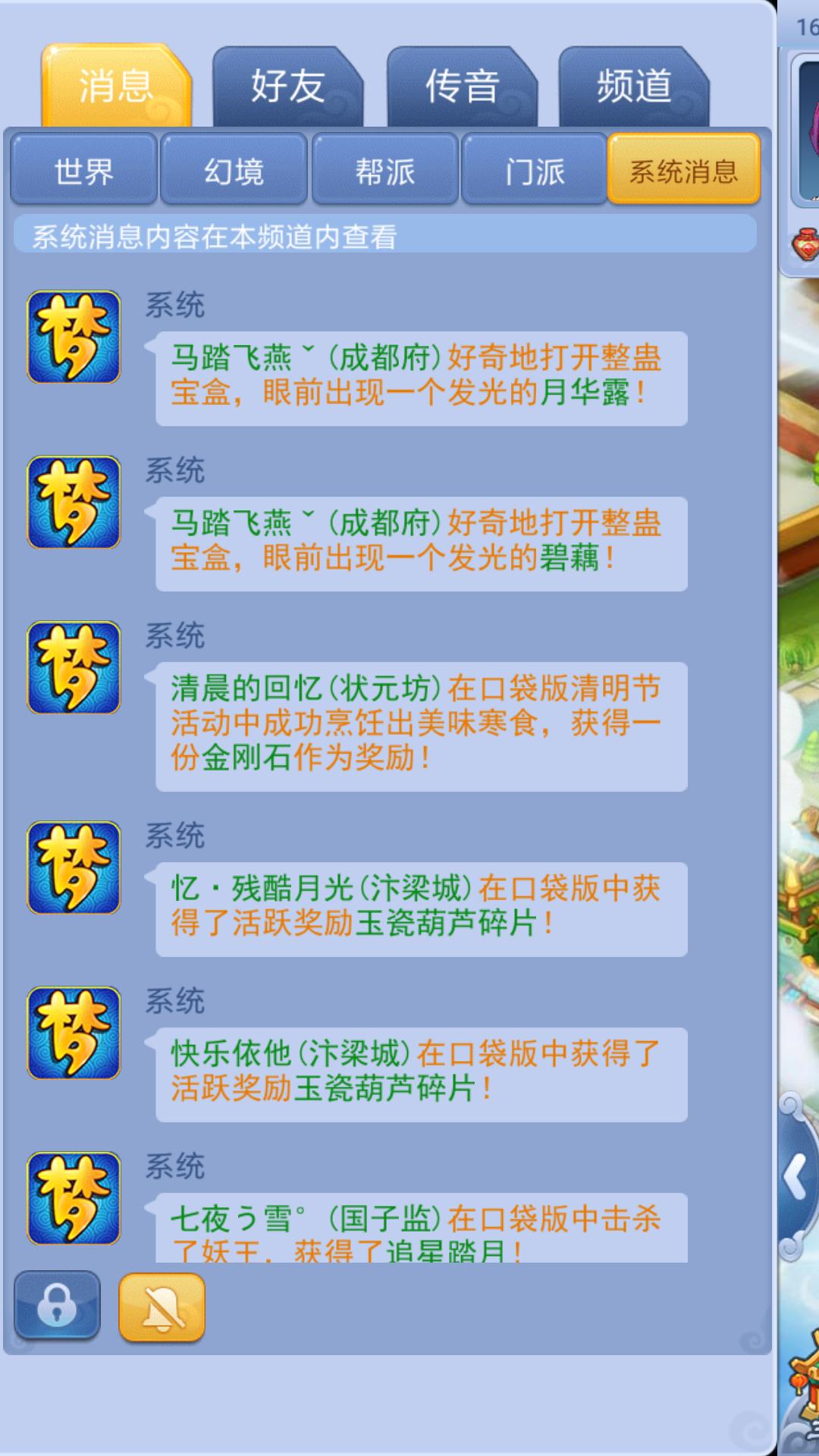Viewport: 819px width, 1456px height.
Task: Show the 世界 channel messages
Action: [x=83, y=171]
